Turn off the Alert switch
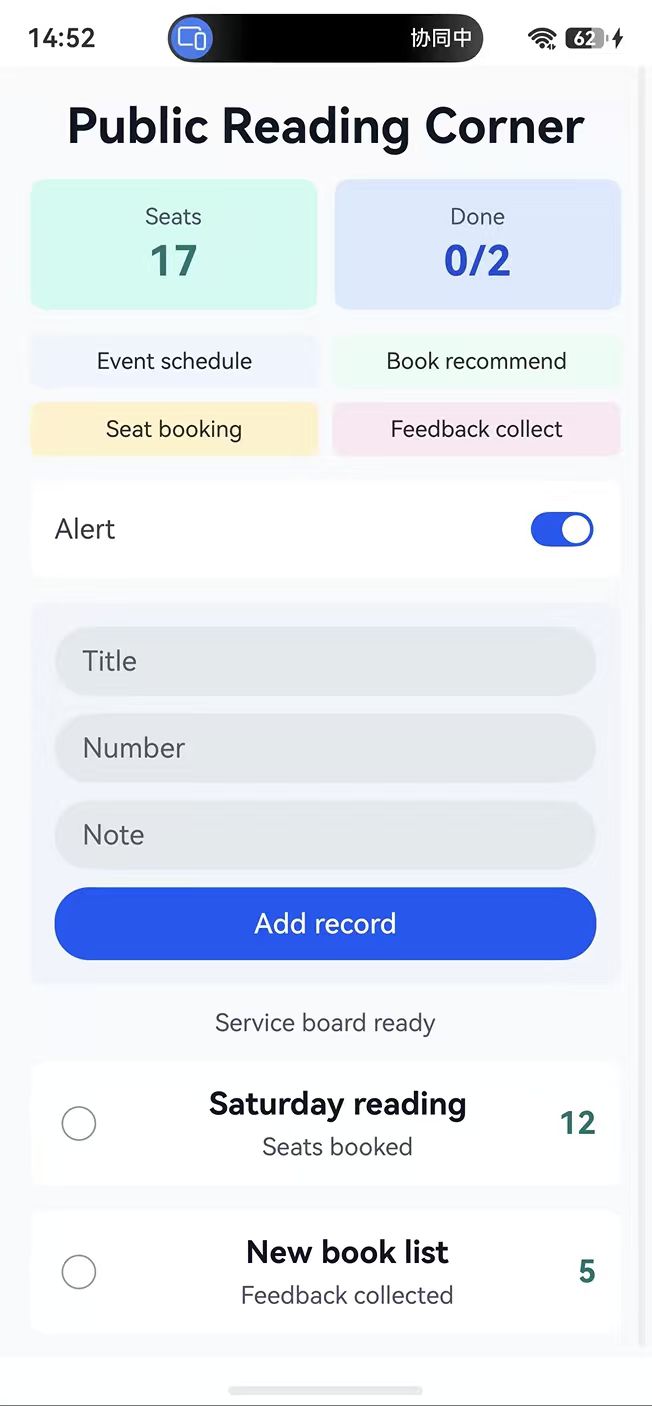This screenshot has height=1406, width=652. pyautogui.click(x=562, y=529)
